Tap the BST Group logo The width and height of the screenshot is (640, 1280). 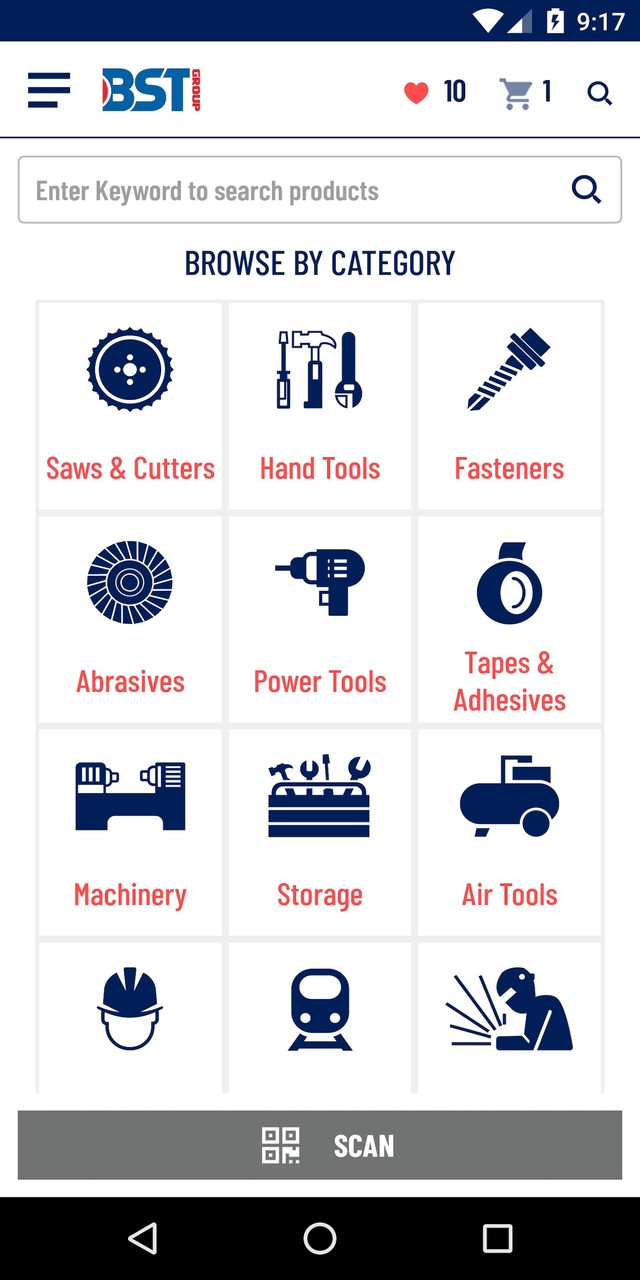152,91
